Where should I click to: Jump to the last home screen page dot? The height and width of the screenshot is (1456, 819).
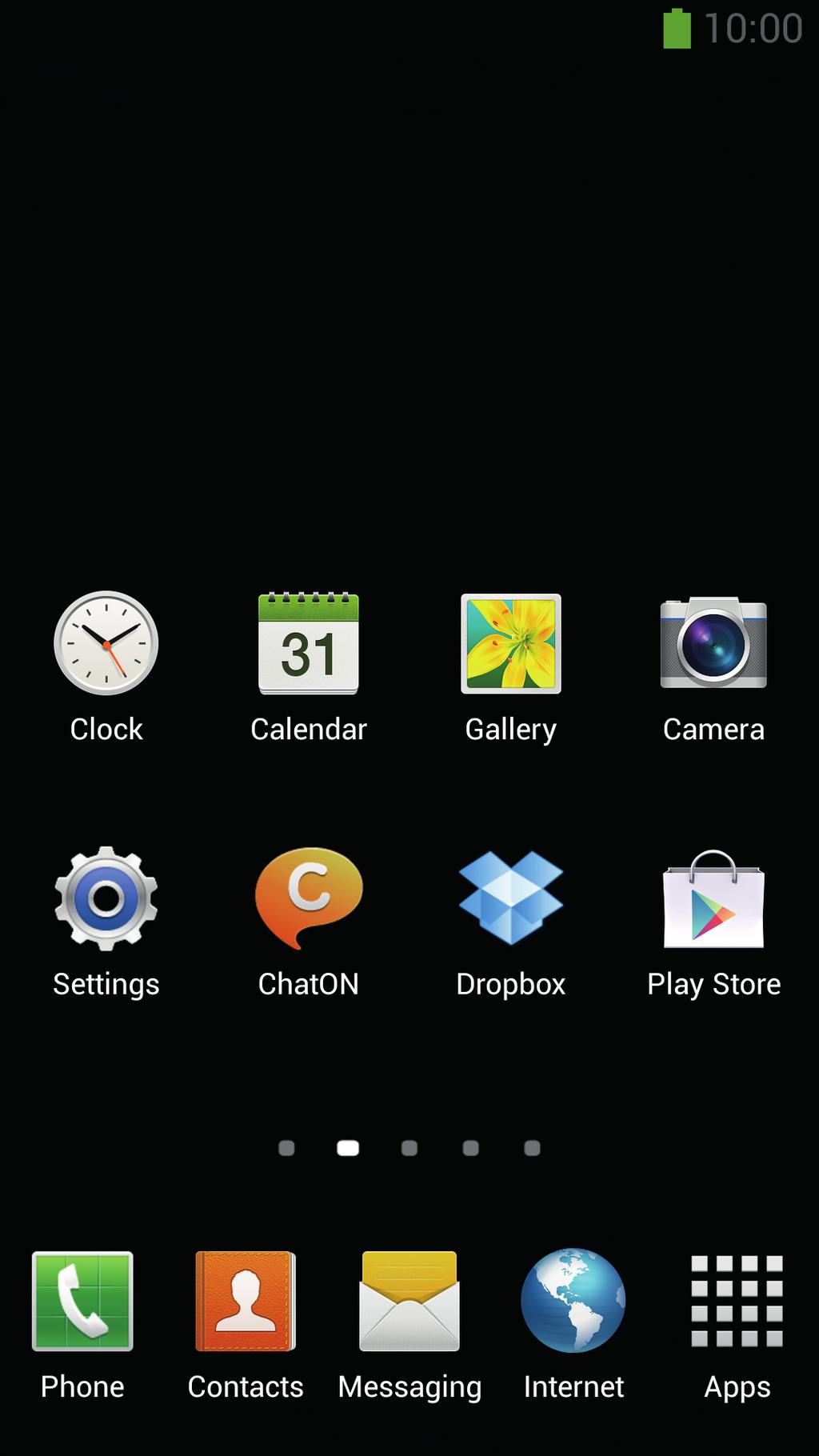(532, 1149)
